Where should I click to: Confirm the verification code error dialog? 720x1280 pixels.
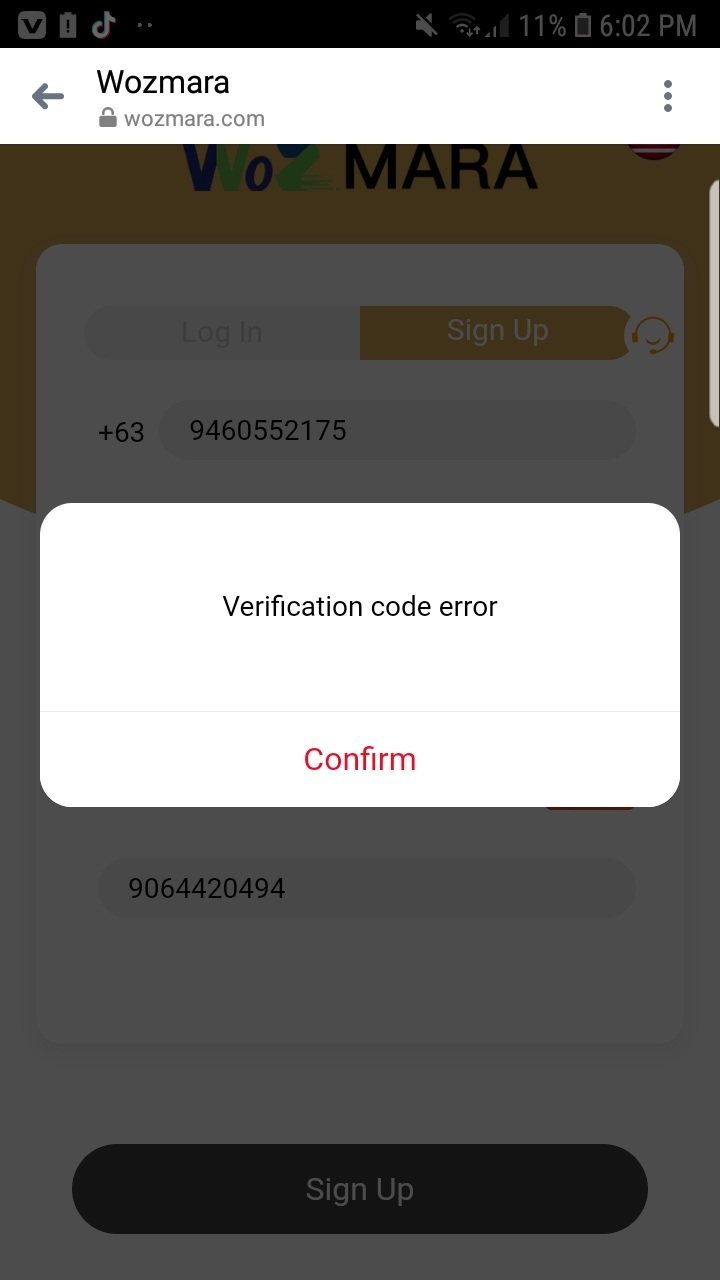pyautogui.click(x=360, y=759)
